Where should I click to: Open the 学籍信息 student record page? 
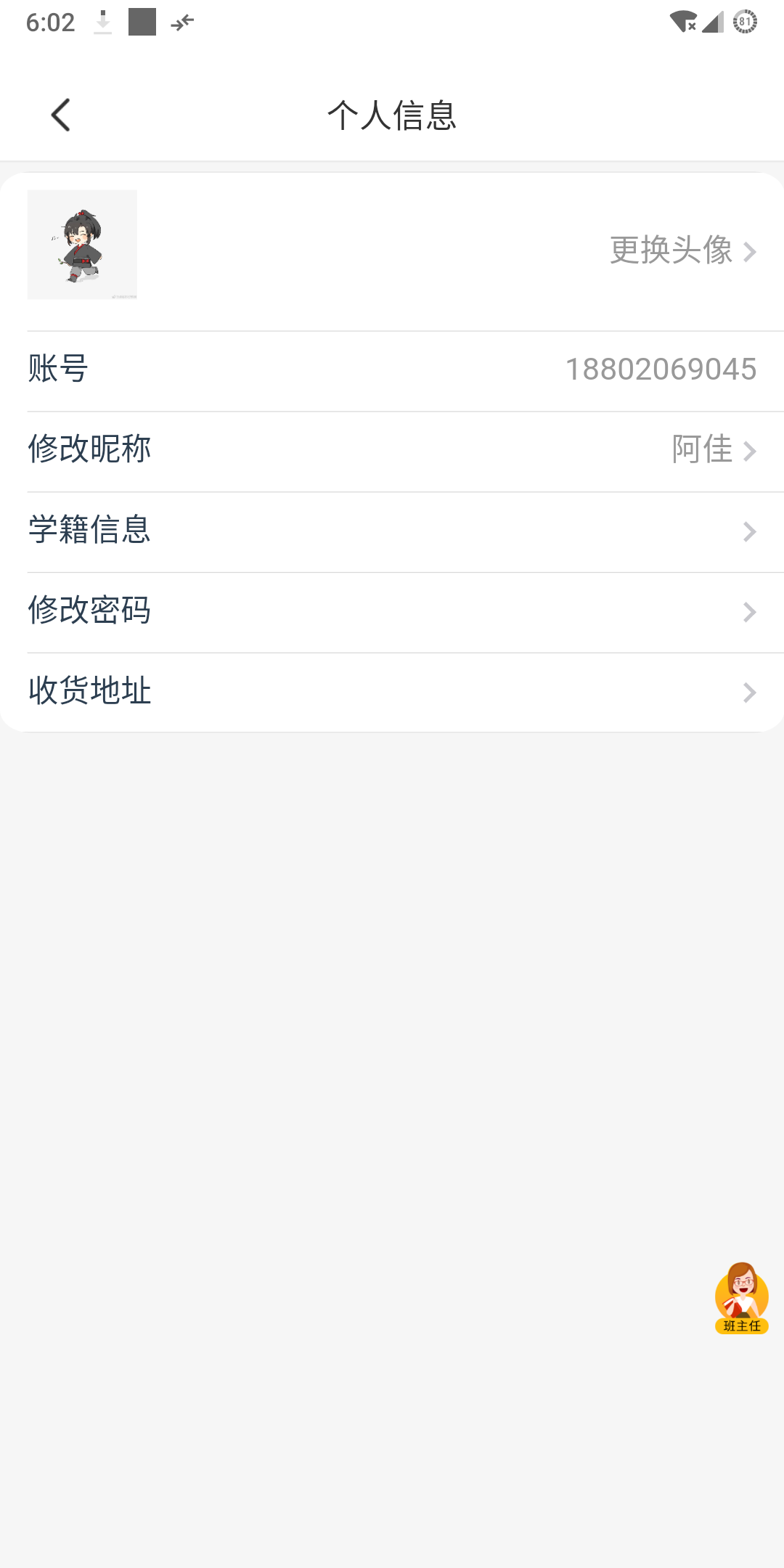click(392, 532)
